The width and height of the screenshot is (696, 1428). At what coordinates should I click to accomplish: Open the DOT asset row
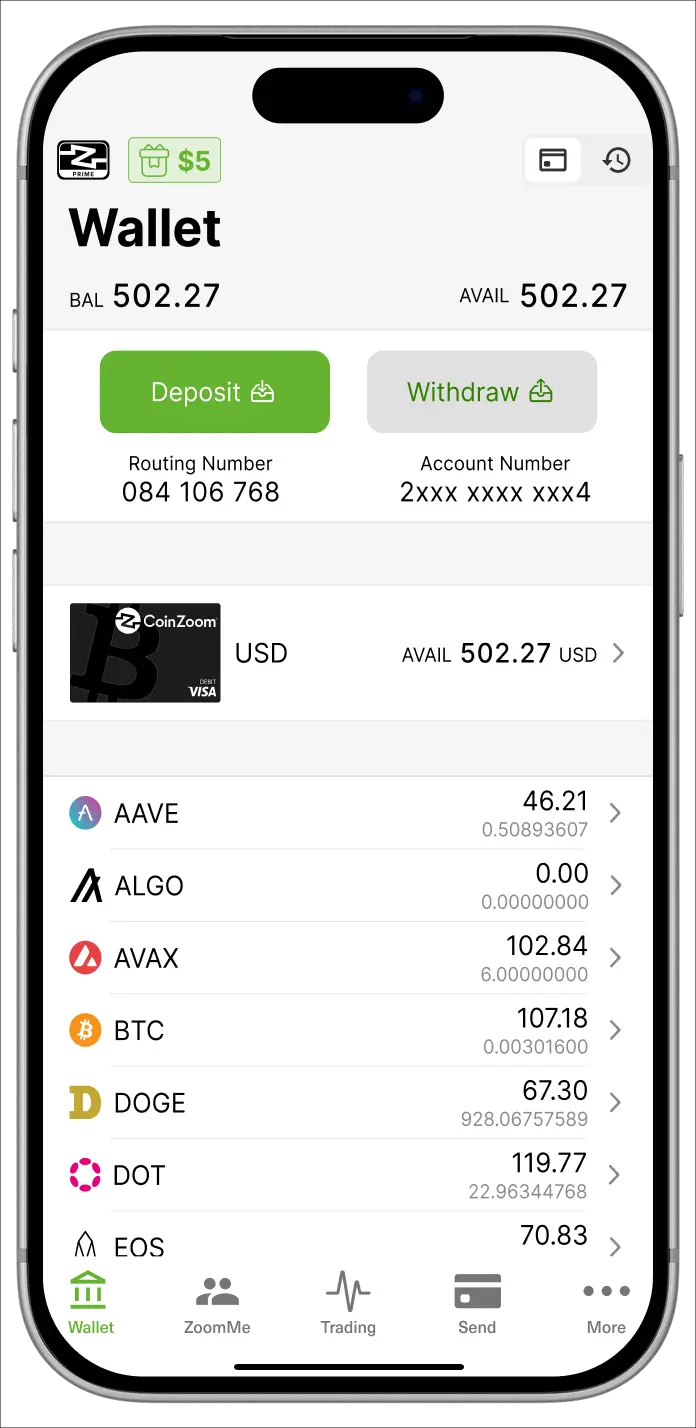[x=347, y=1175]
